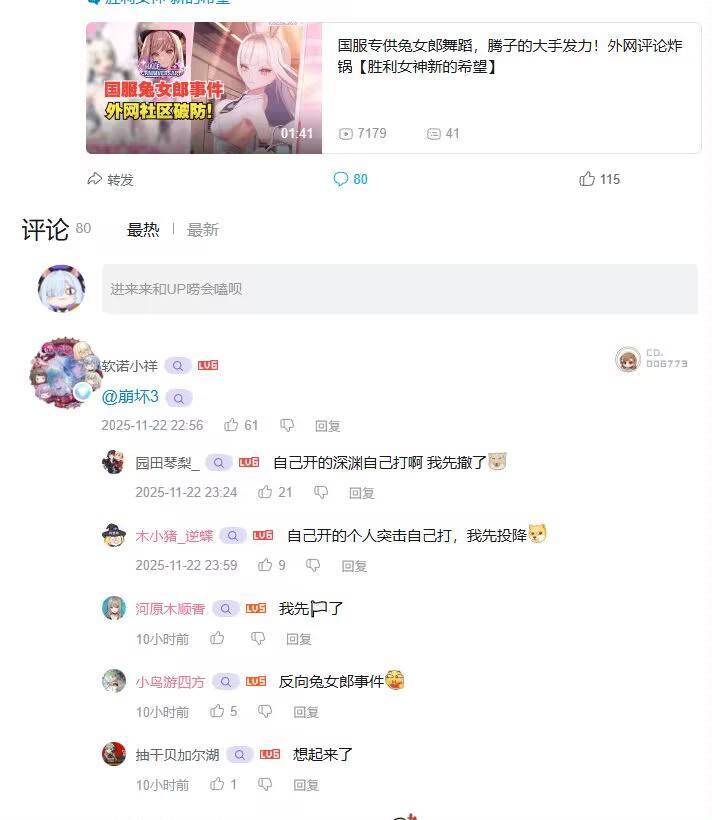Image resolution: width=712 pixels, height=820 pixels.
Task: Open the shared bunny girl video card
Action: tap(393, 89)
